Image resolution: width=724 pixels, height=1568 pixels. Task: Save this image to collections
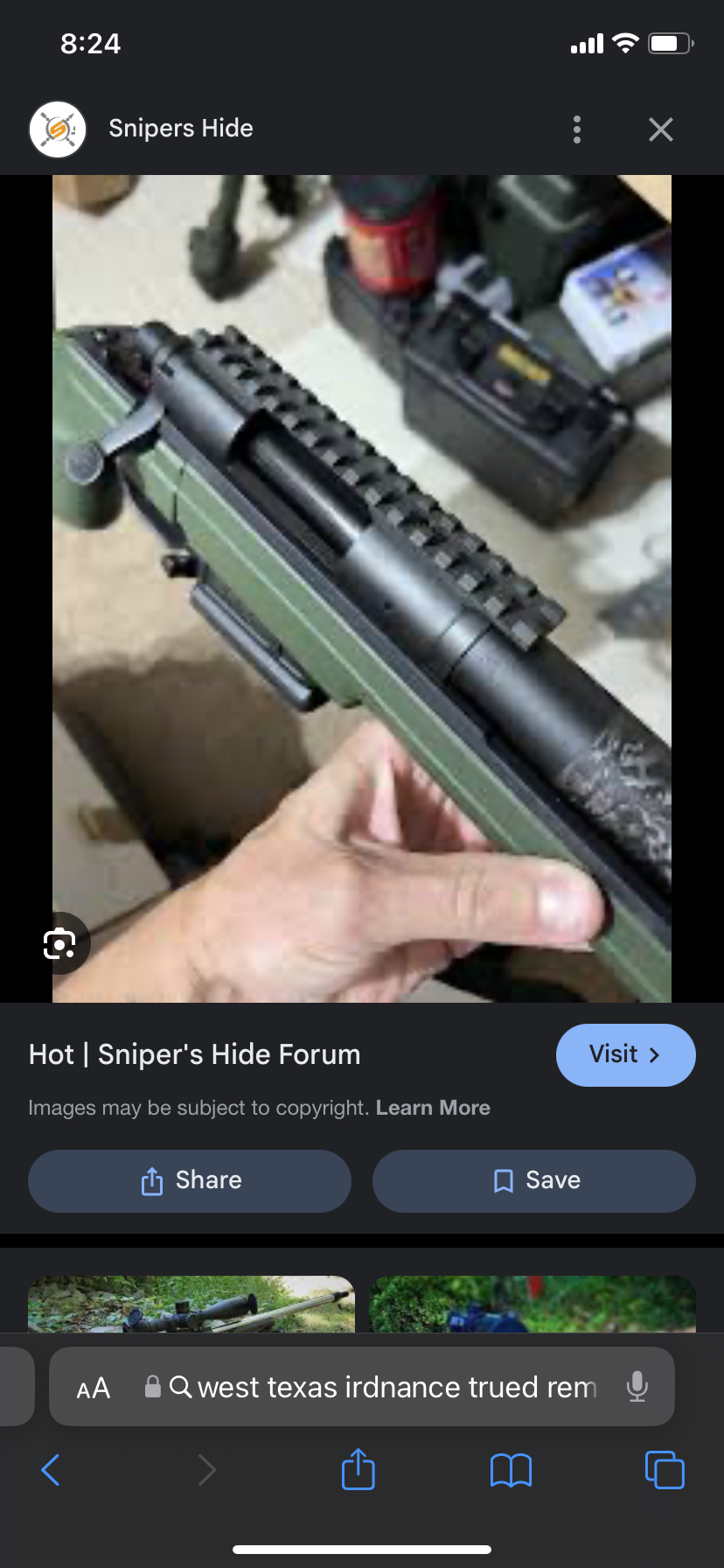pos(534,1180)
